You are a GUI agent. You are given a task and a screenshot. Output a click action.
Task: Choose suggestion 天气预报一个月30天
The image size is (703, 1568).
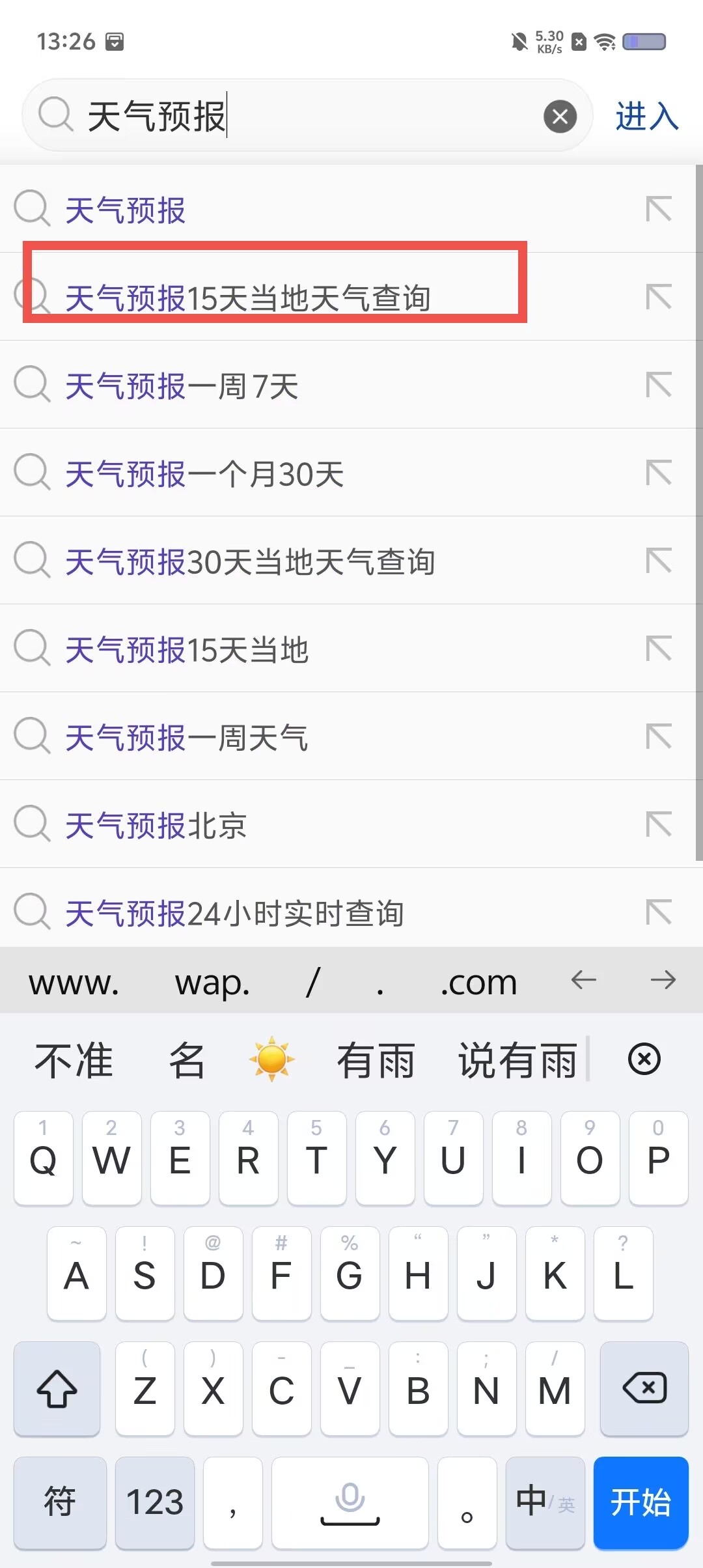204,474
